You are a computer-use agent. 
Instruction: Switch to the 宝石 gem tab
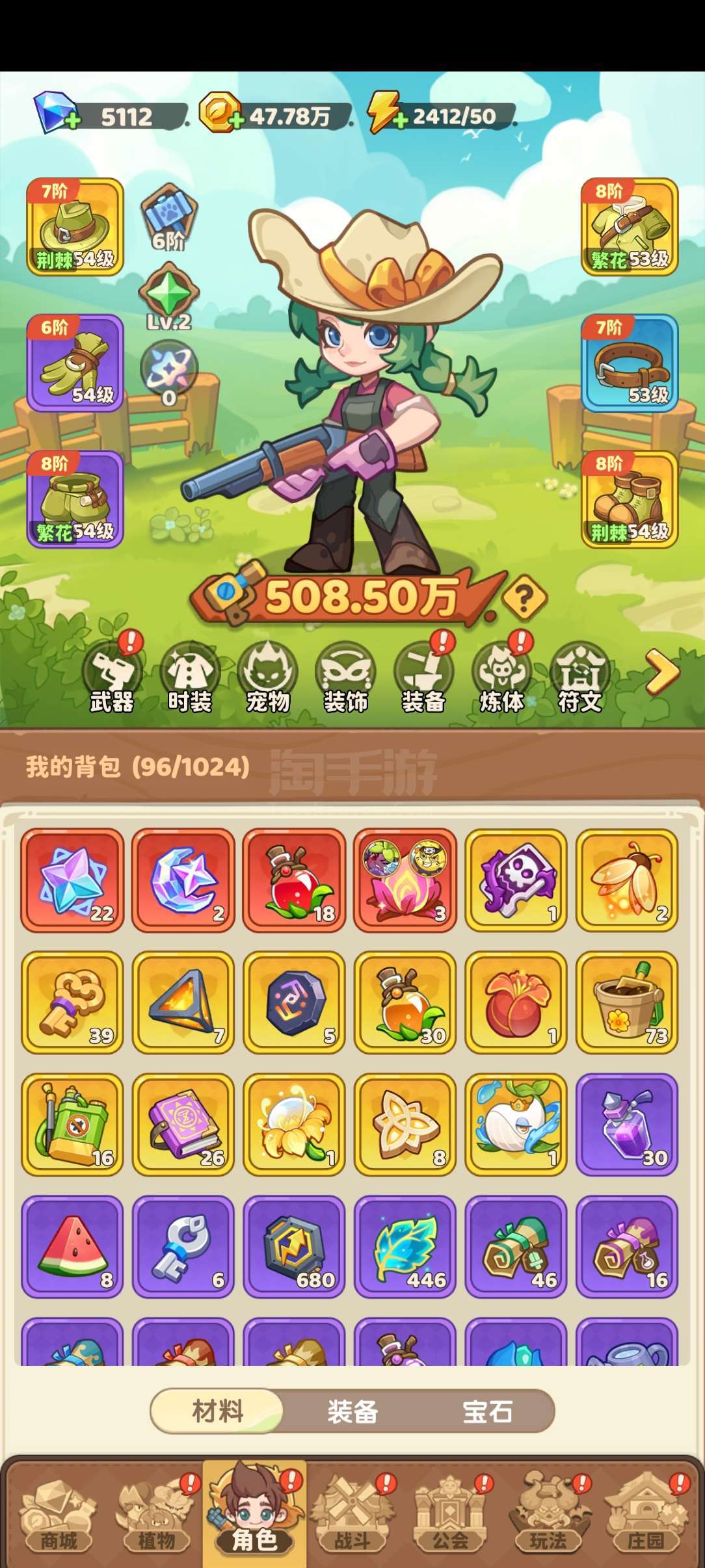coord(487,1411)
